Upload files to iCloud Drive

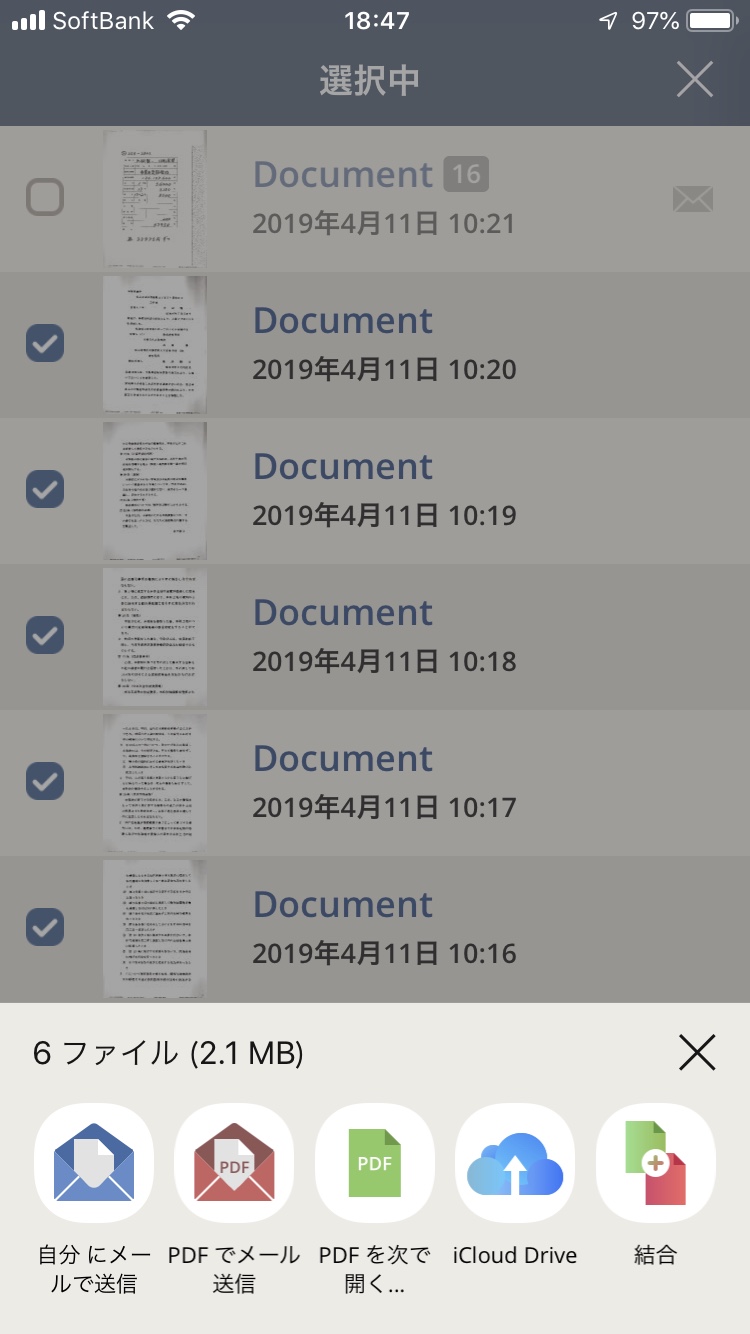coord(515,1163)
